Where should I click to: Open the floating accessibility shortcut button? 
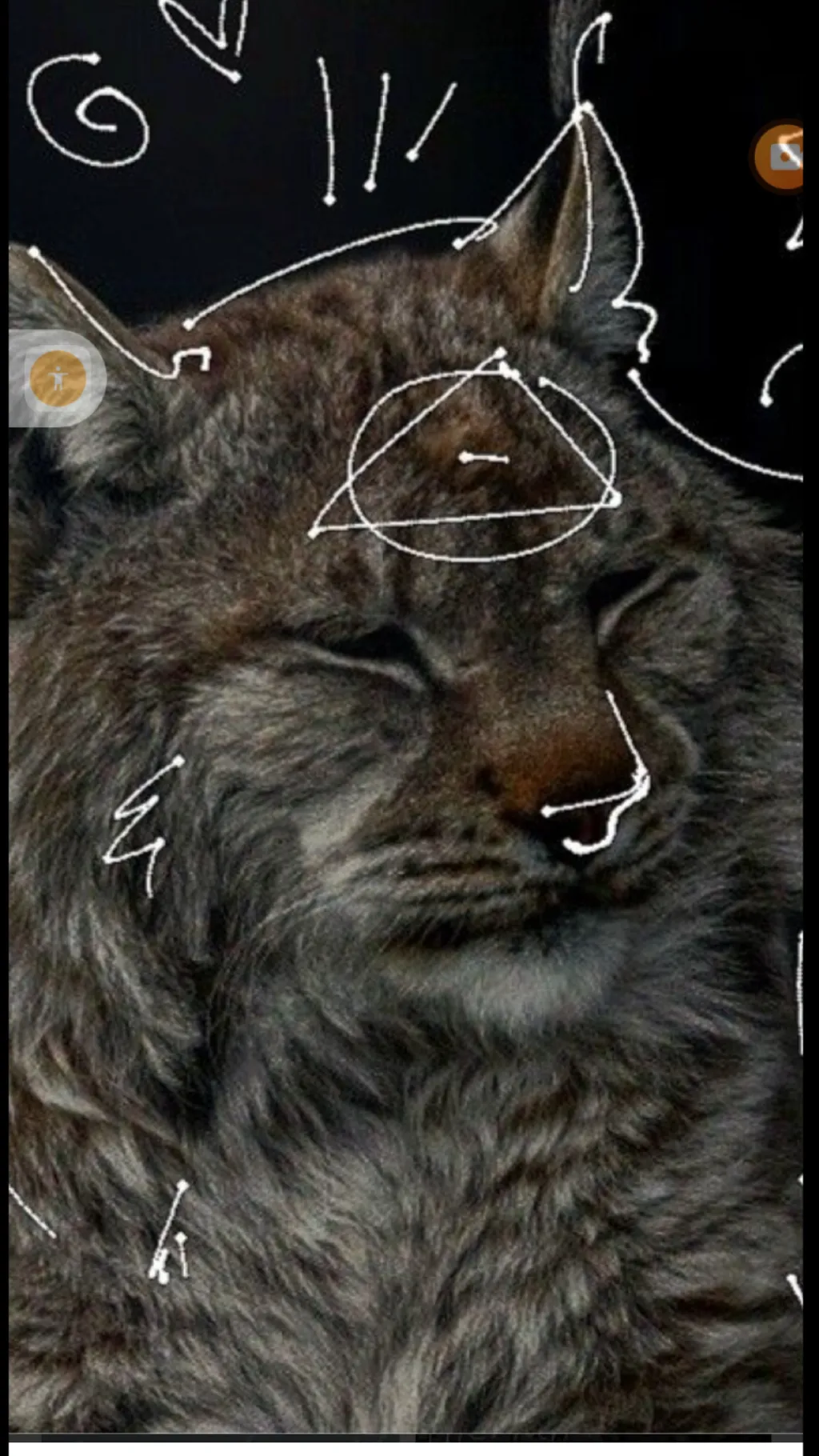click(x=58, y=378)
